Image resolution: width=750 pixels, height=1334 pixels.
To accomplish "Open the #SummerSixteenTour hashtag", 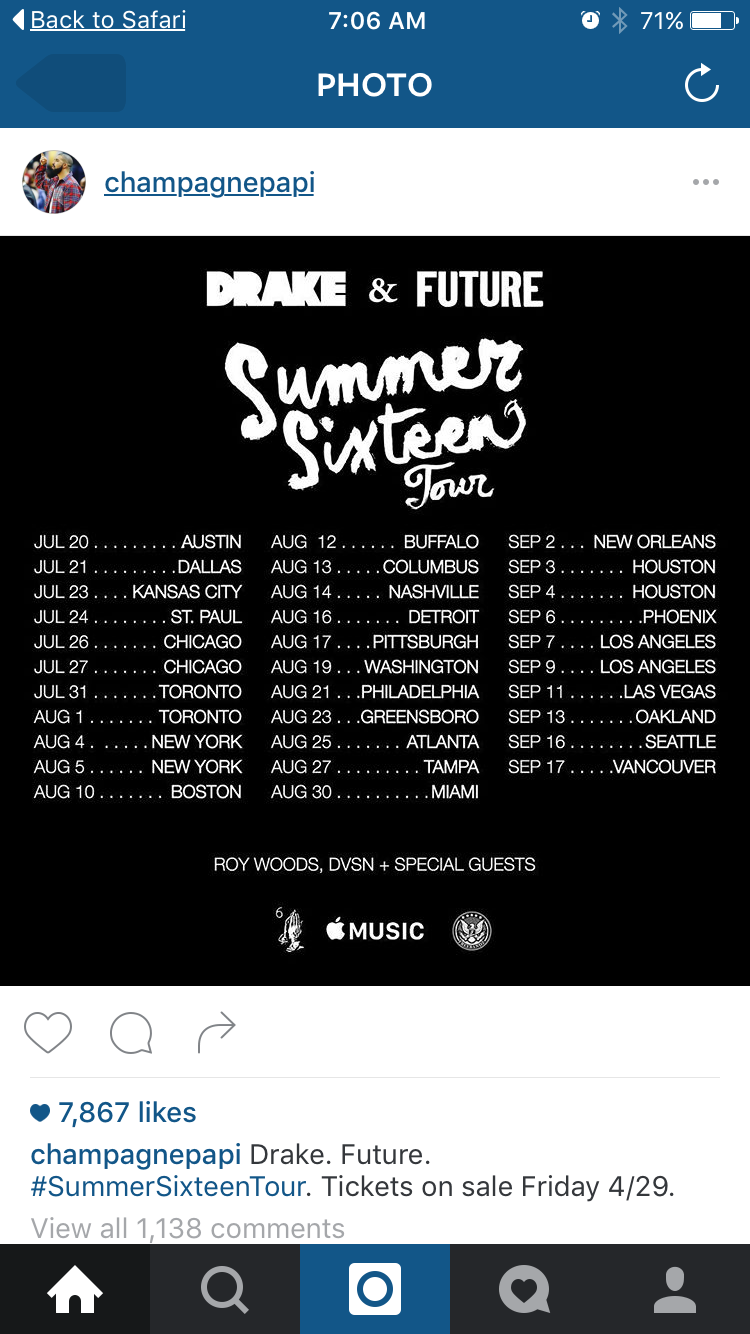I will coord(168,1187).
